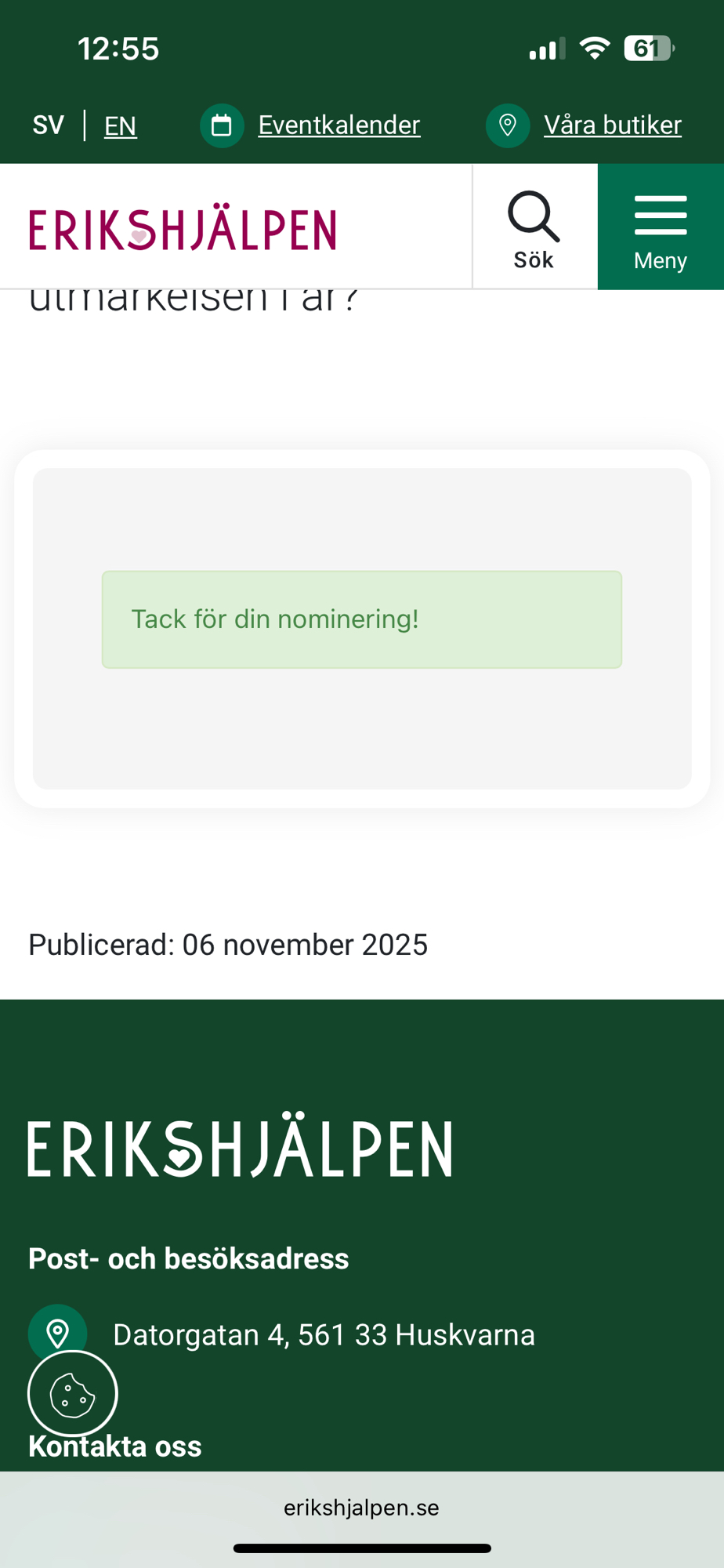The width and height of the screenshot is (724, 1568).
Task: Open the Sök search button
Action: click(x=534, y=228)
